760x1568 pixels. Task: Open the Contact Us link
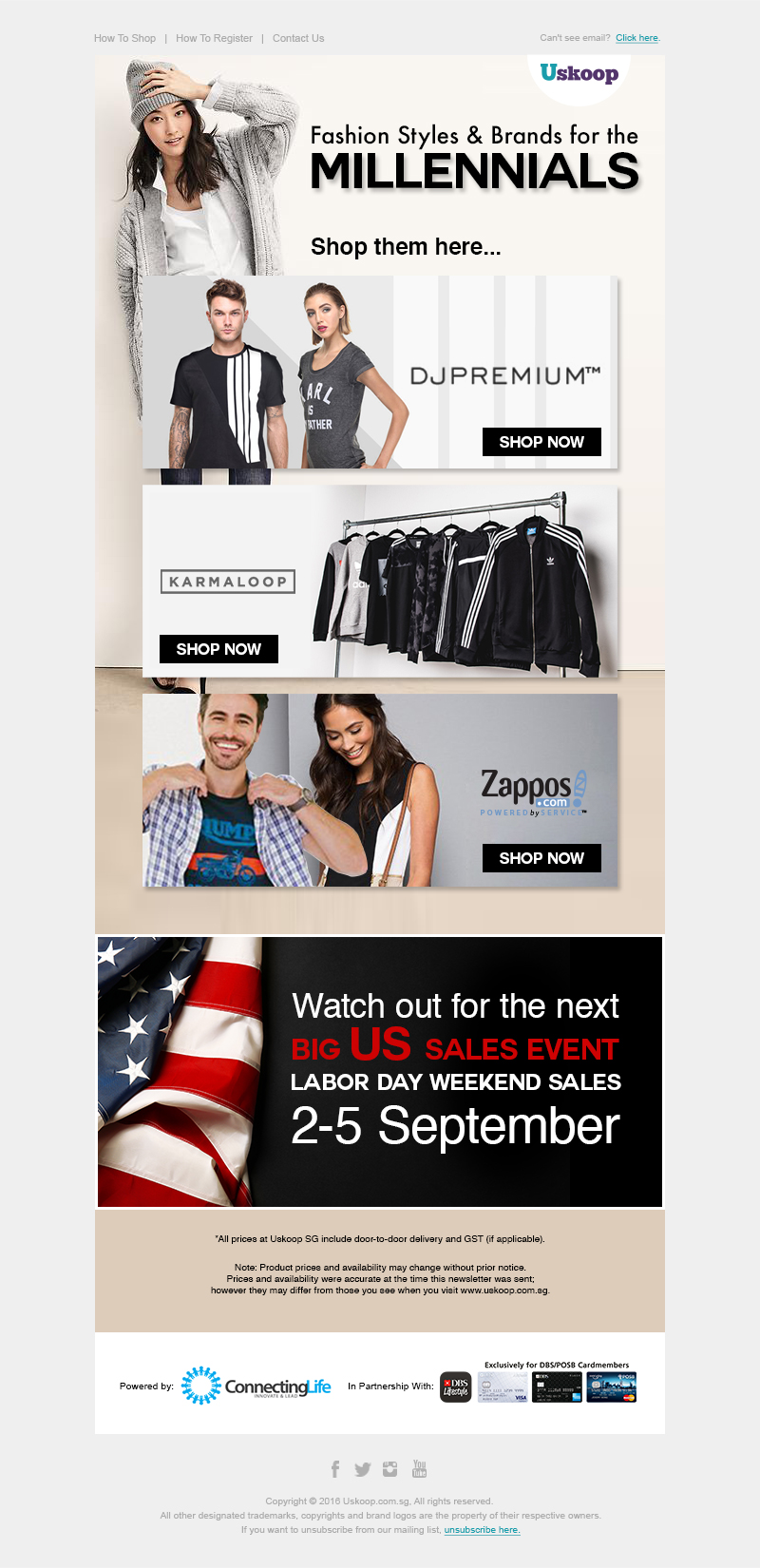pos(298,38)
